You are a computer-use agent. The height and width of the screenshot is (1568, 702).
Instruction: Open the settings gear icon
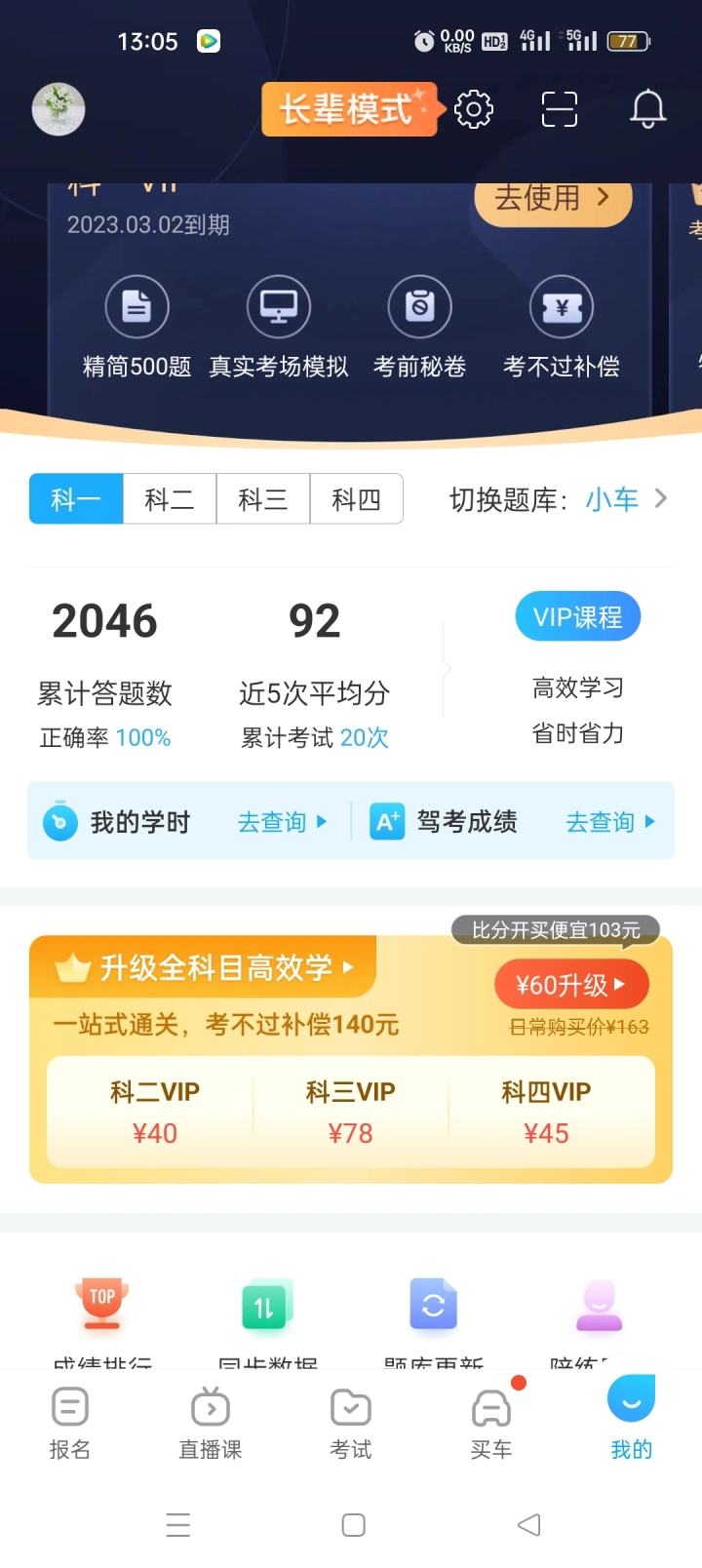point(474,109)
